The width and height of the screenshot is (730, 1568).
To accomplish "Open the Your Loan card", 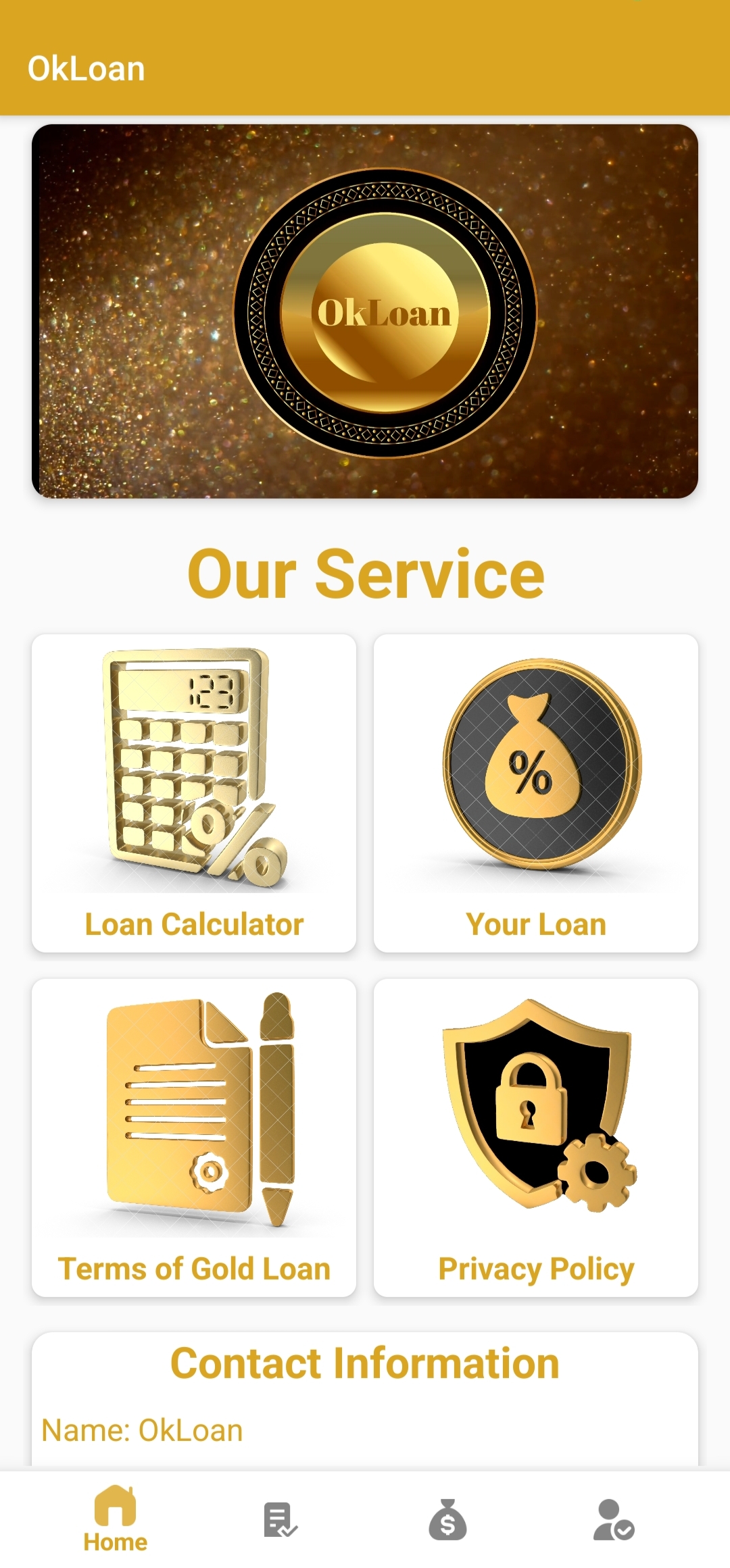I will click(536, 793).
